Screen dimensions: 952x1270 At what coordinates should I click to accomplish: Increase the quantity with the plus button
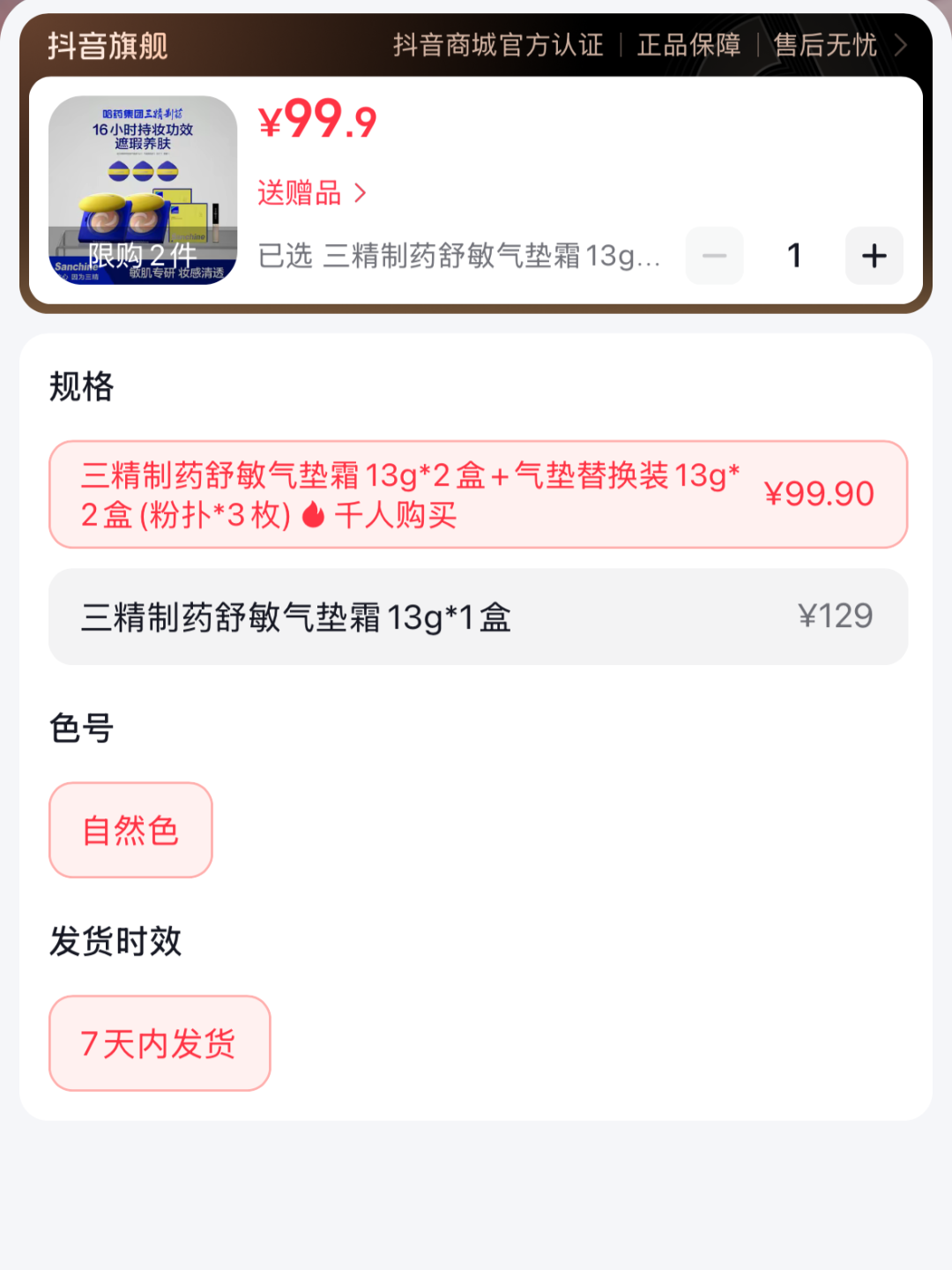pyautogui.click(x=874, y=256)
